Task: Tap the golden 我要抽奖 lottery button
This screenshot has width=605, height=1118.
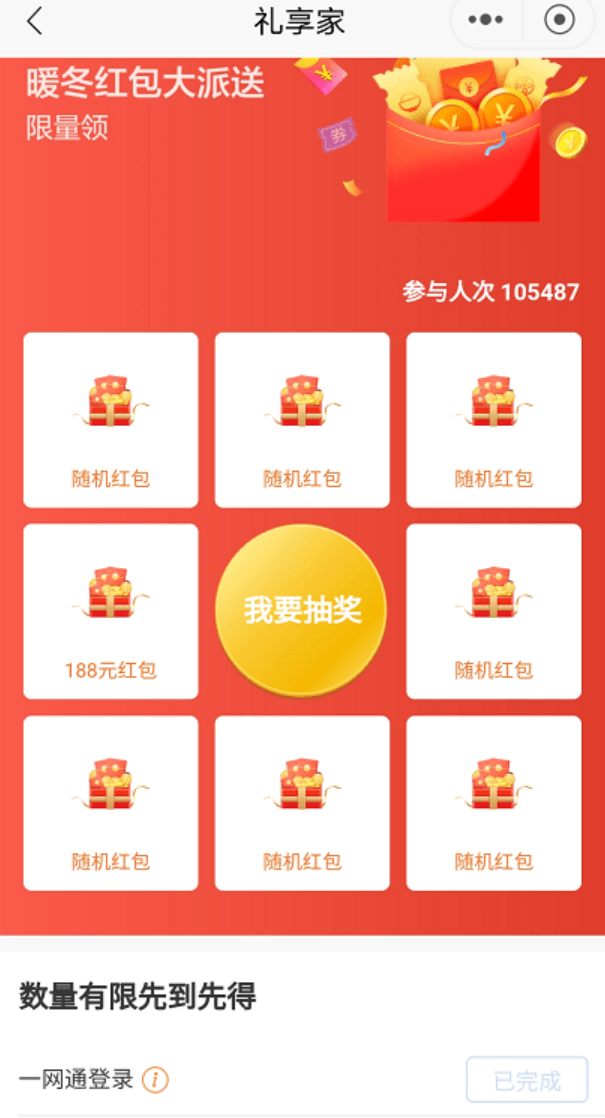Action: click(302, 610)
